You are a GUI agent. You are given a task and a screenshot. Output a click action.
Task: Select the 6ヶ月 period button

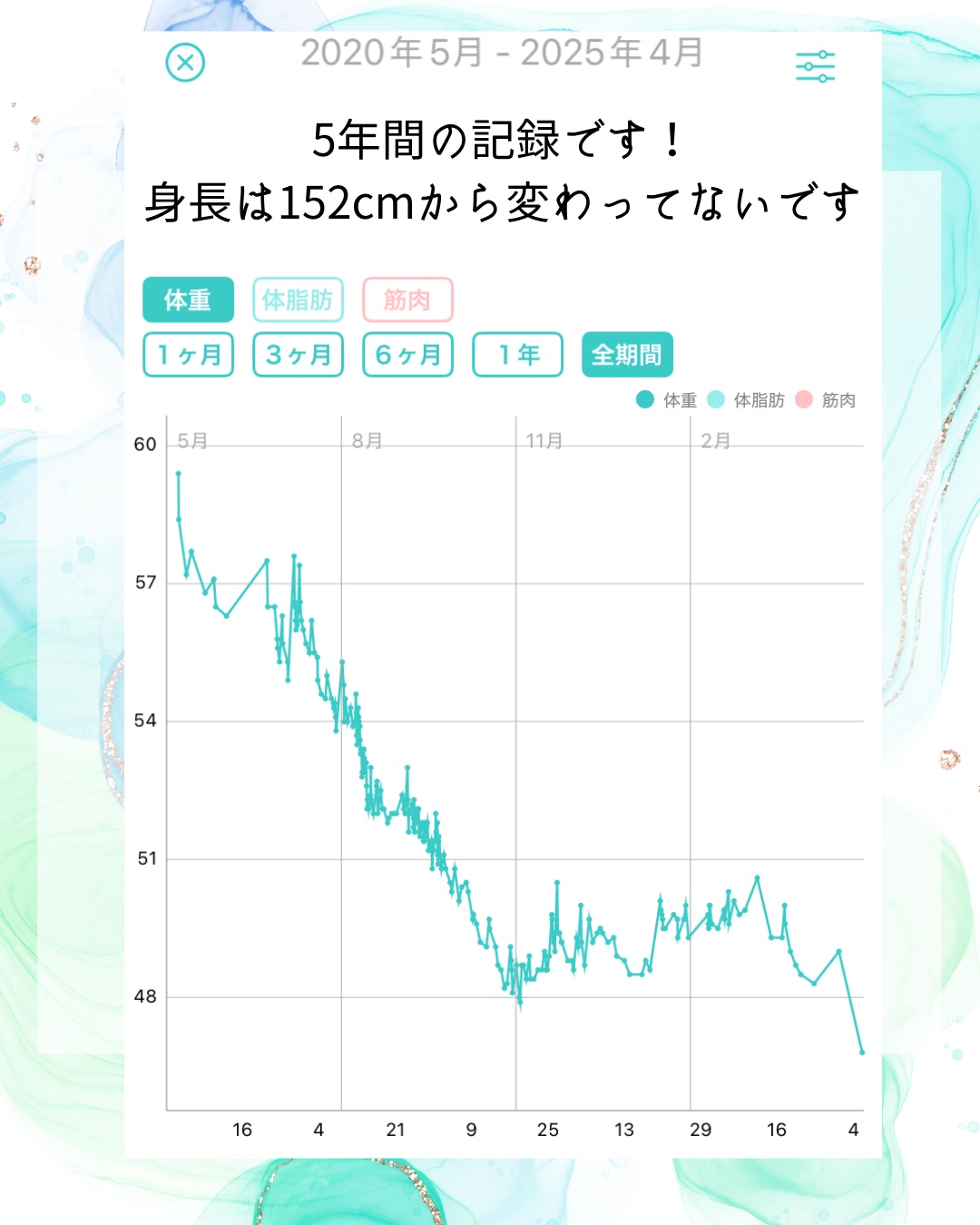(407, 355)
